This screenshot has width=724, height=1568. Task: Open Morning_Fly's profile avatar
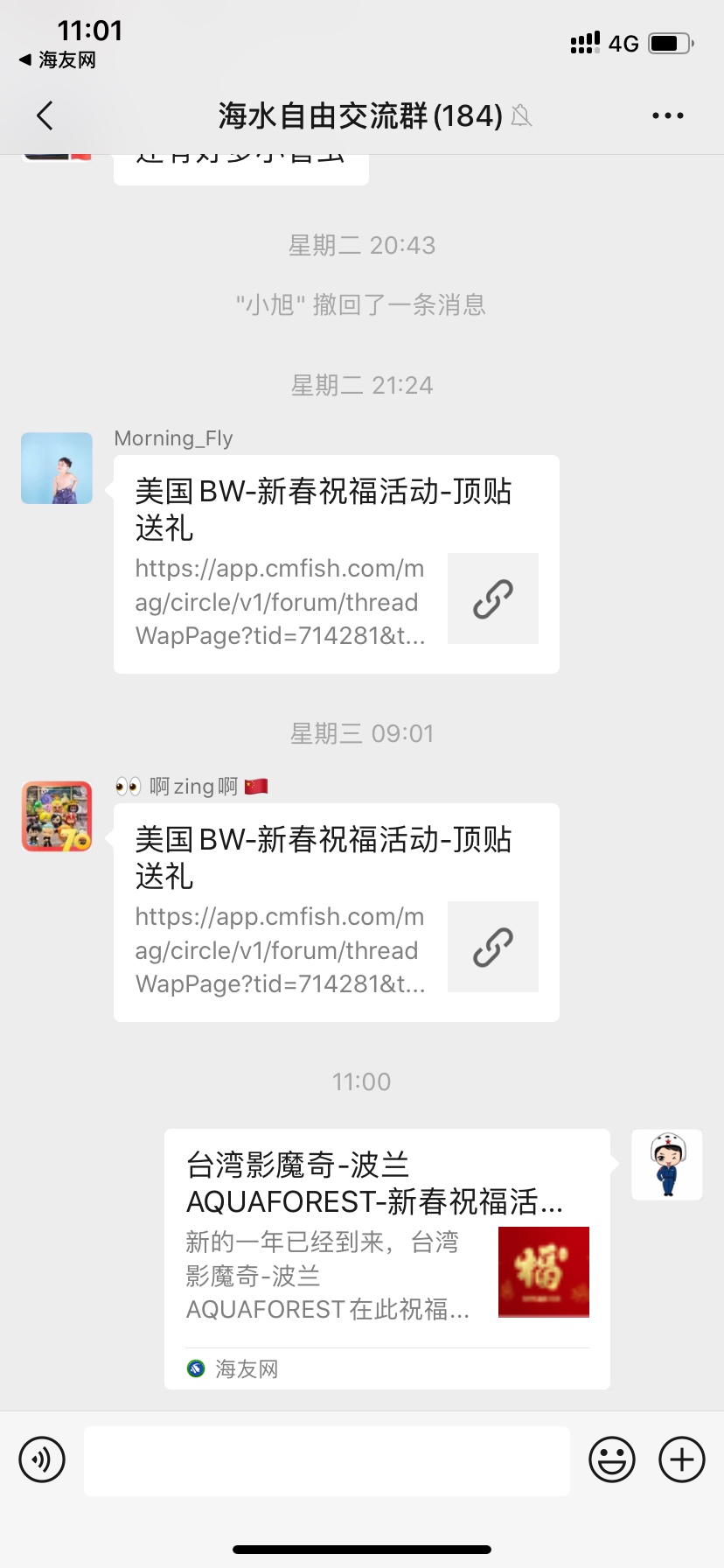[x=57, y=468]
